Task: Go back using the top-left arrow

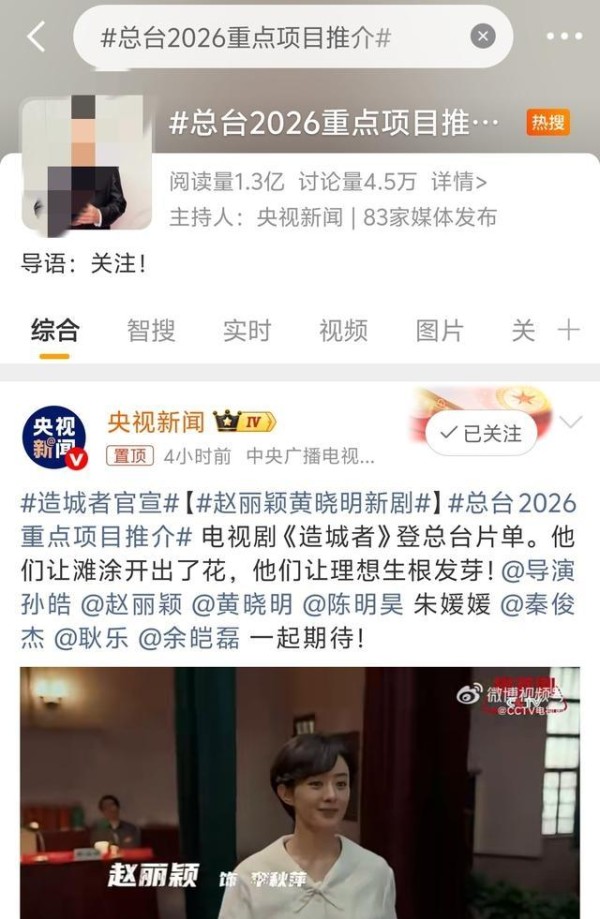Action: pos(36,37)
